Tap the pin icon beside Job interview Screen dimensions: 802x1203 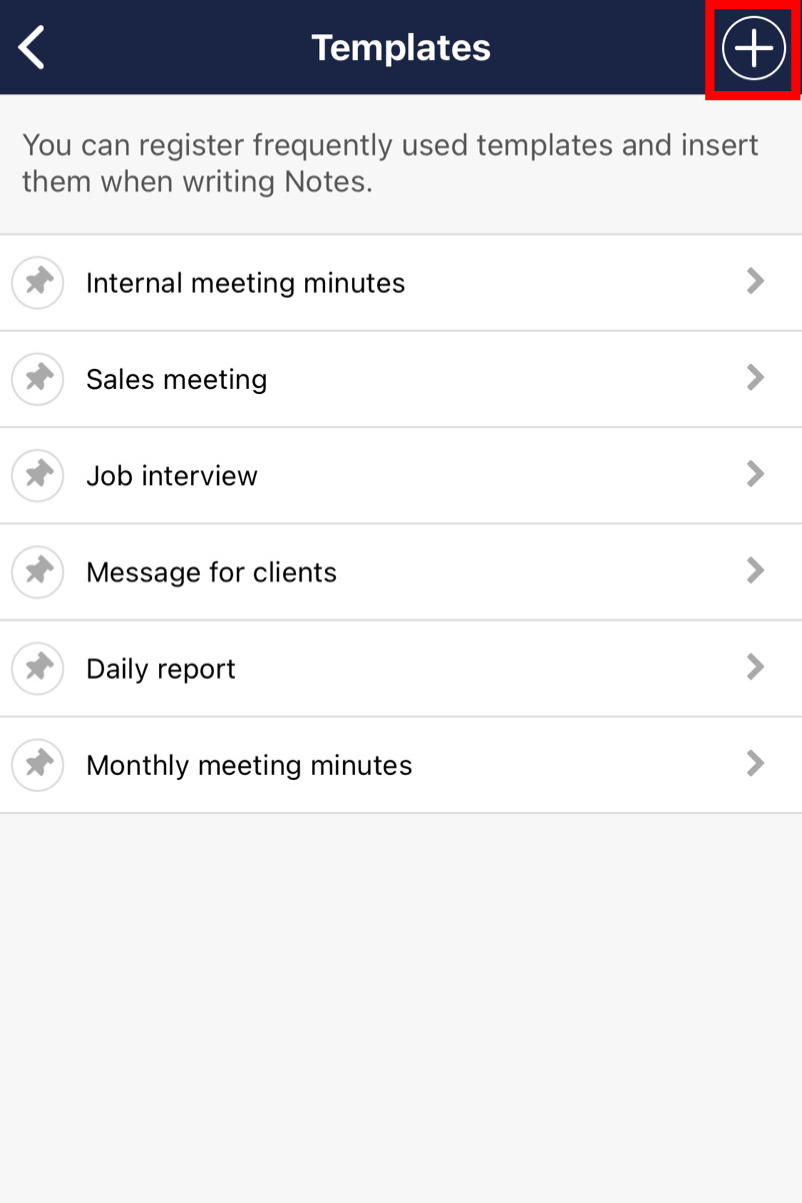coord(38,476)
